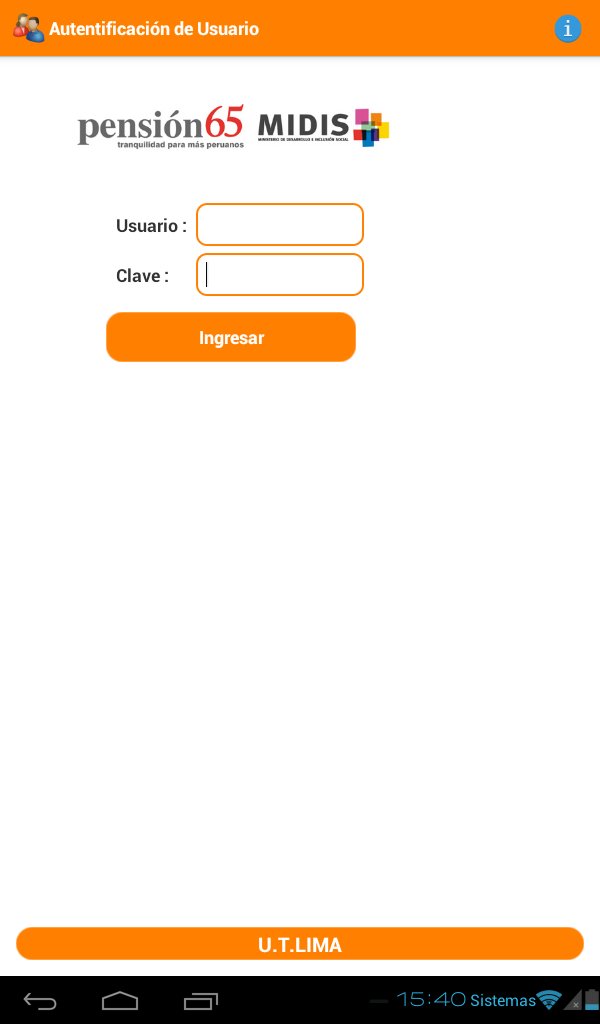
Task: Open the info icon in the header
Action: coord(567,29)
